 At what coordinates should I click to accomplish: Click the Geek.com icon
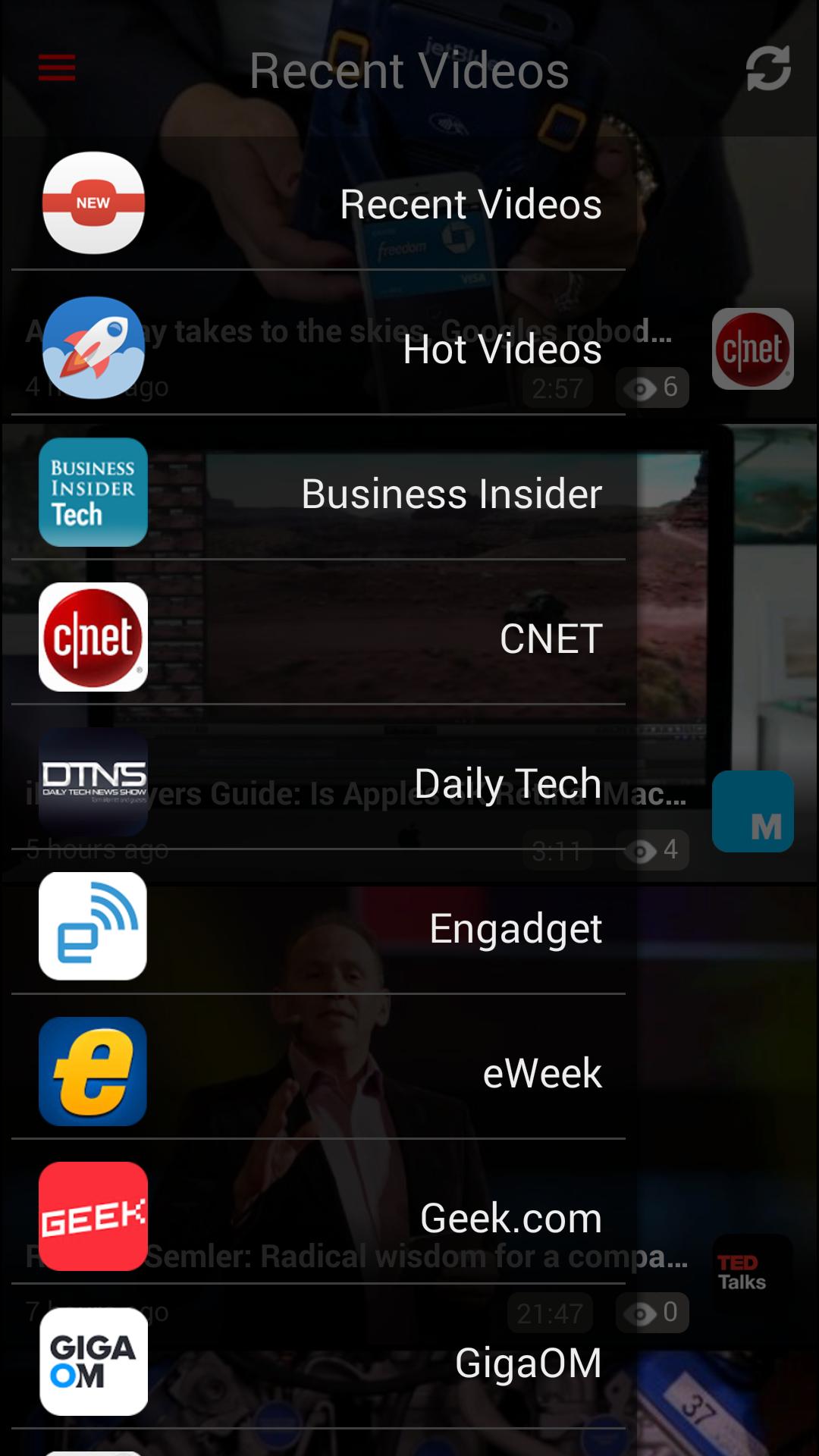[93, 1217]
